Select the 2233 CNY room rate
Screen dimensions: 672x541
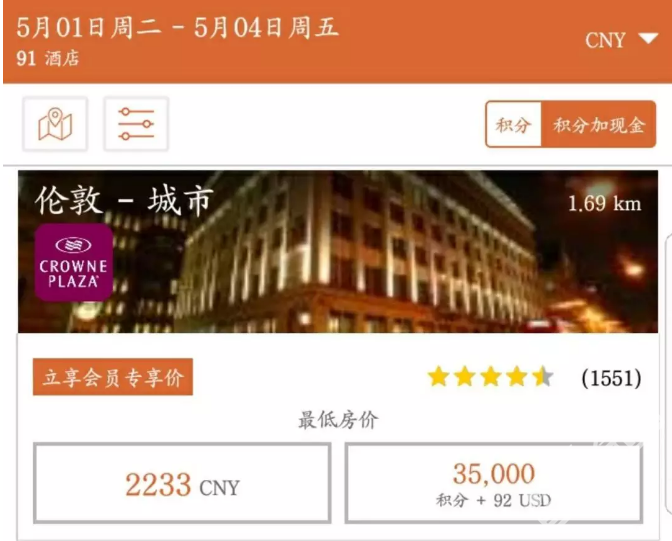182,485
